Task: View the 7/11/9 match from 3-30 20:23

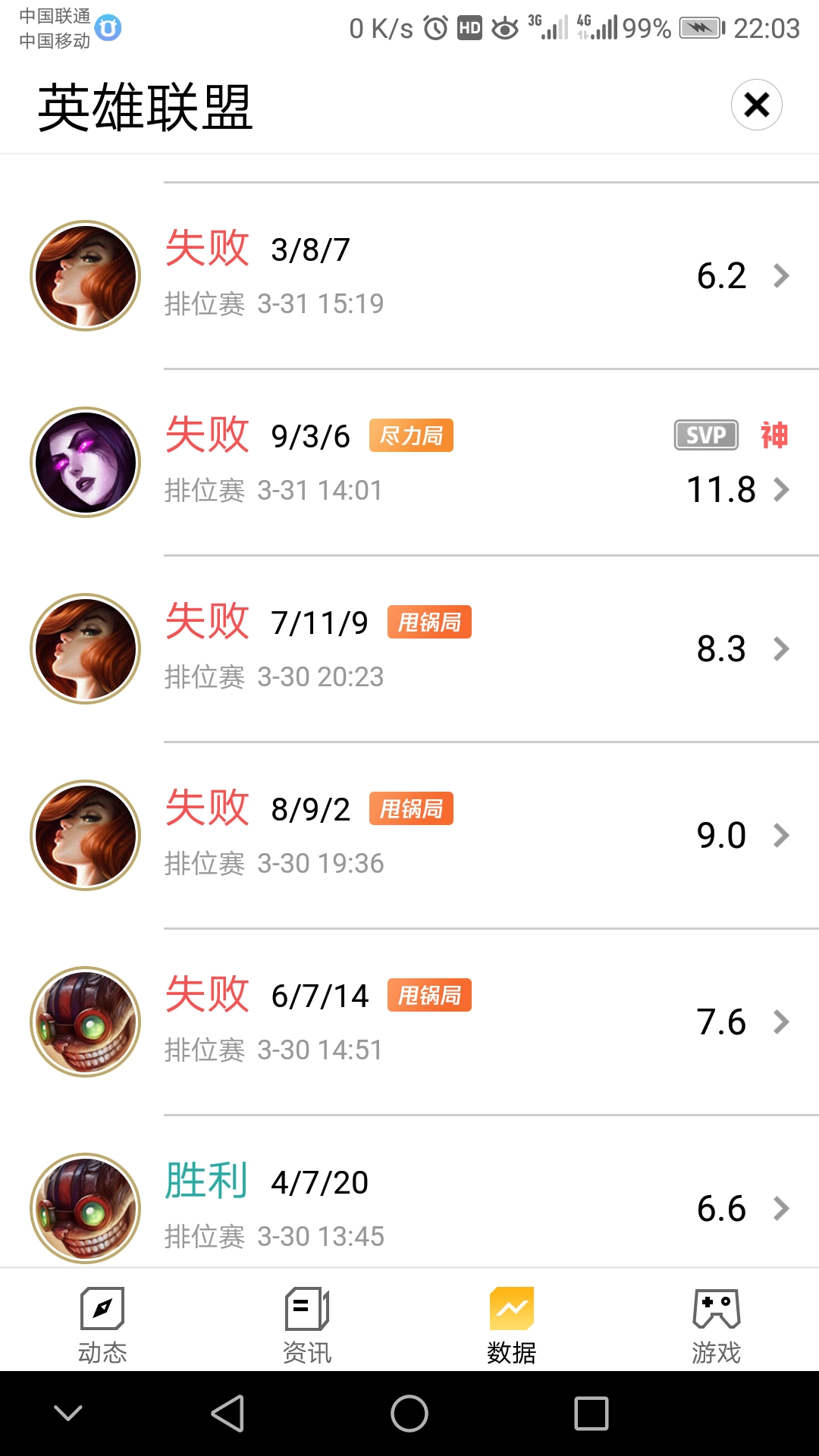Action: click(455, 649)
